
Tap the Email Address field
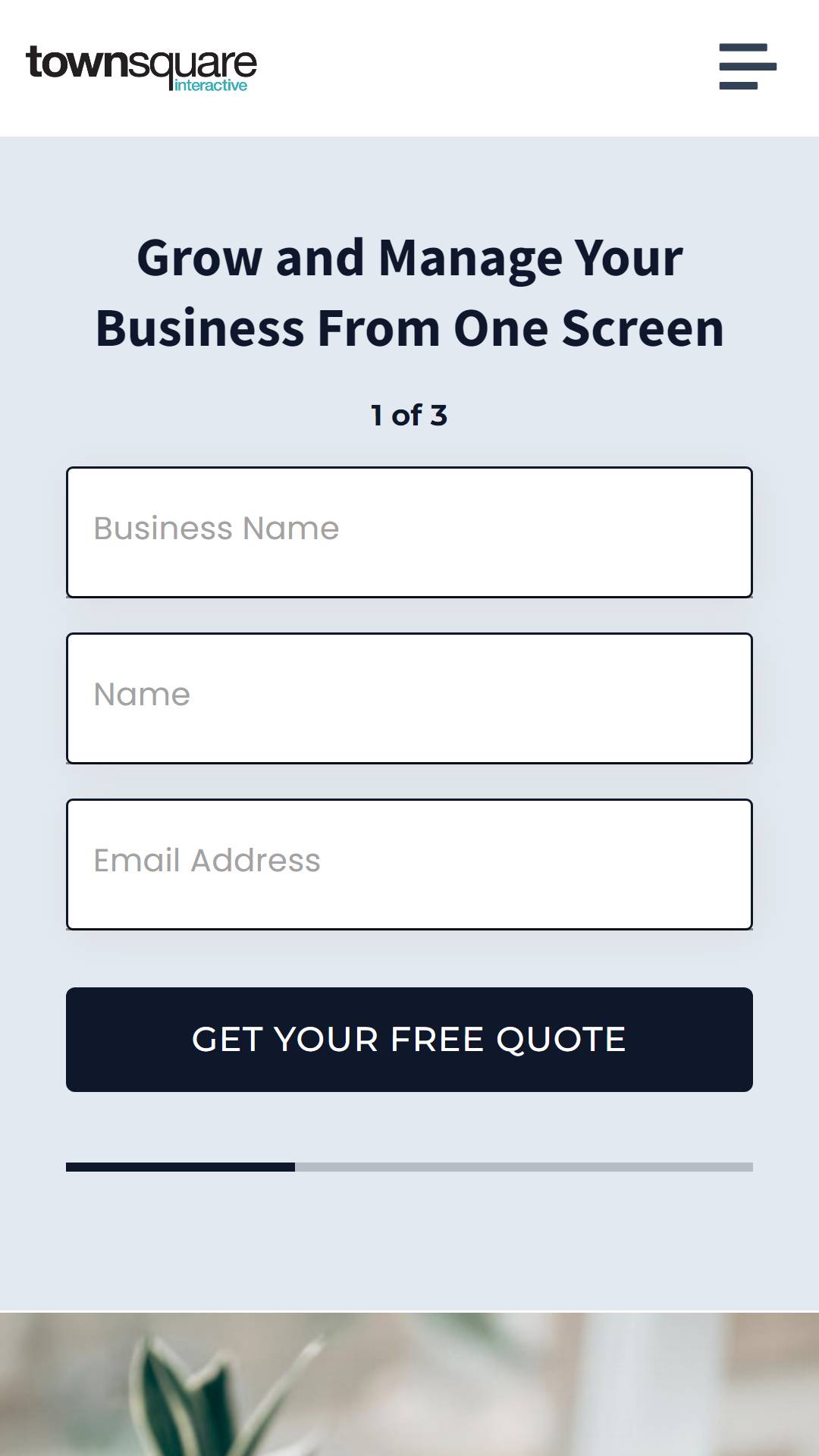tap(409, 864)
